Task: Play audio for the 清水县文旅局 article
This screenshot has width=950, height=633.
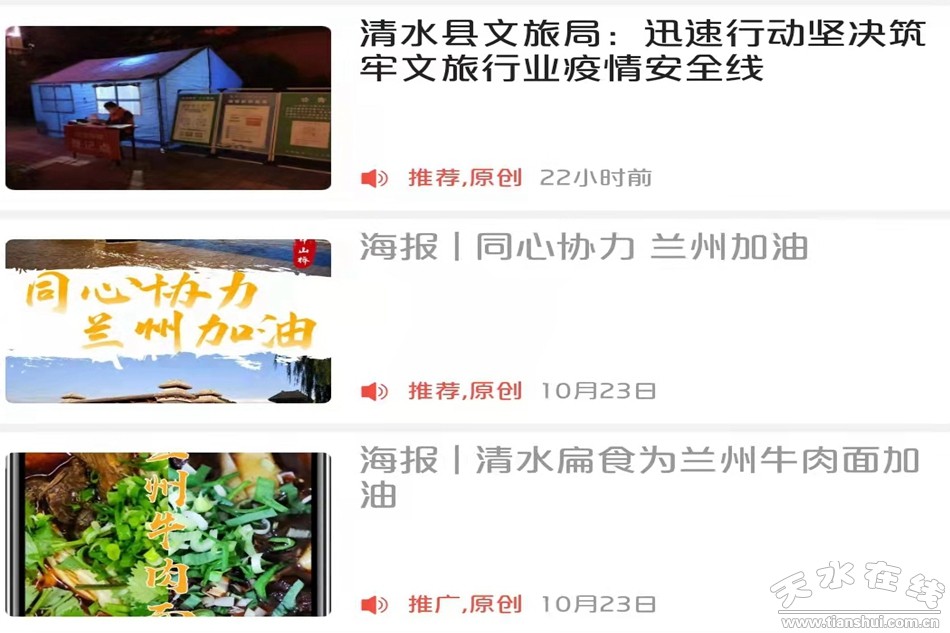Action: tap(374, 178)
